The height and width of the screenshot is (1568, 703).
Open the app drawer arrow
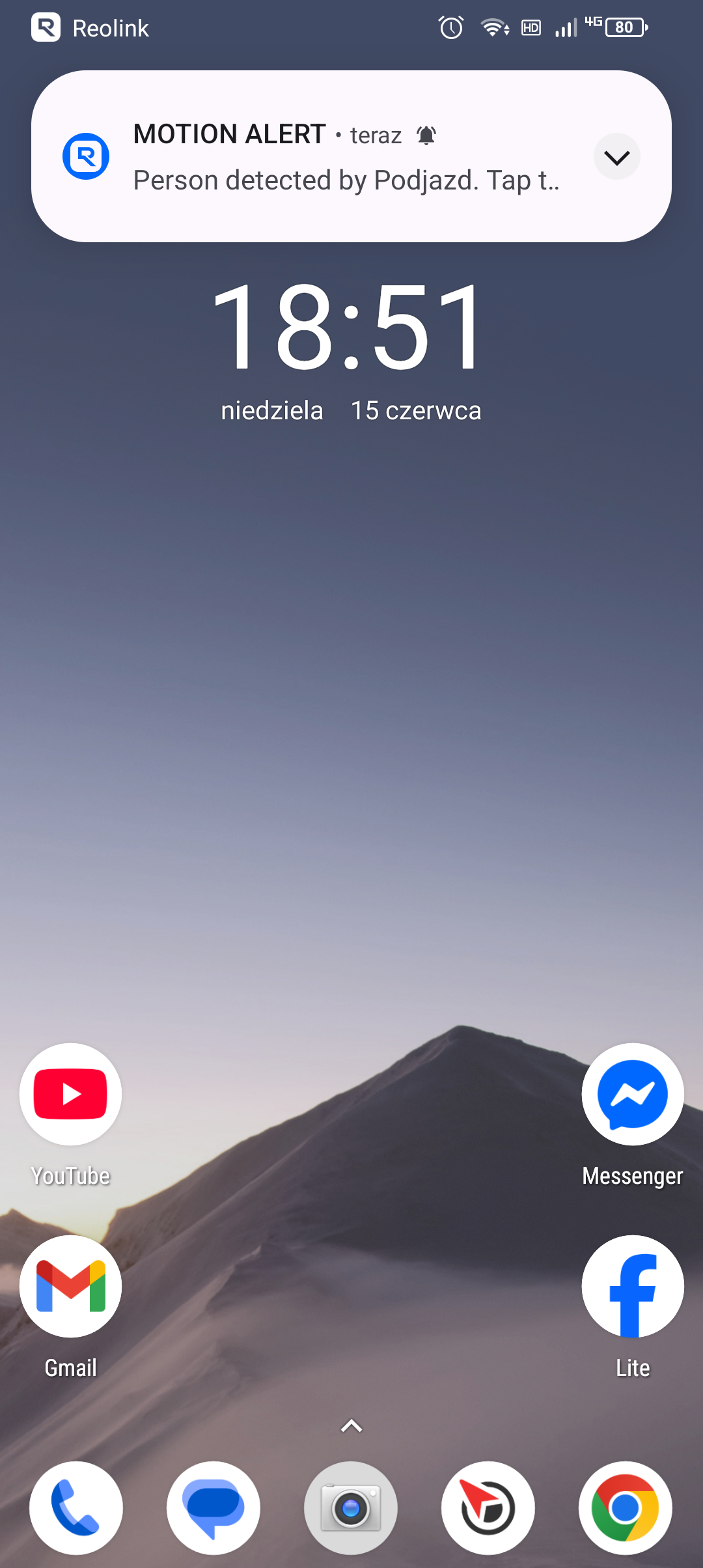click(351, 1426)
